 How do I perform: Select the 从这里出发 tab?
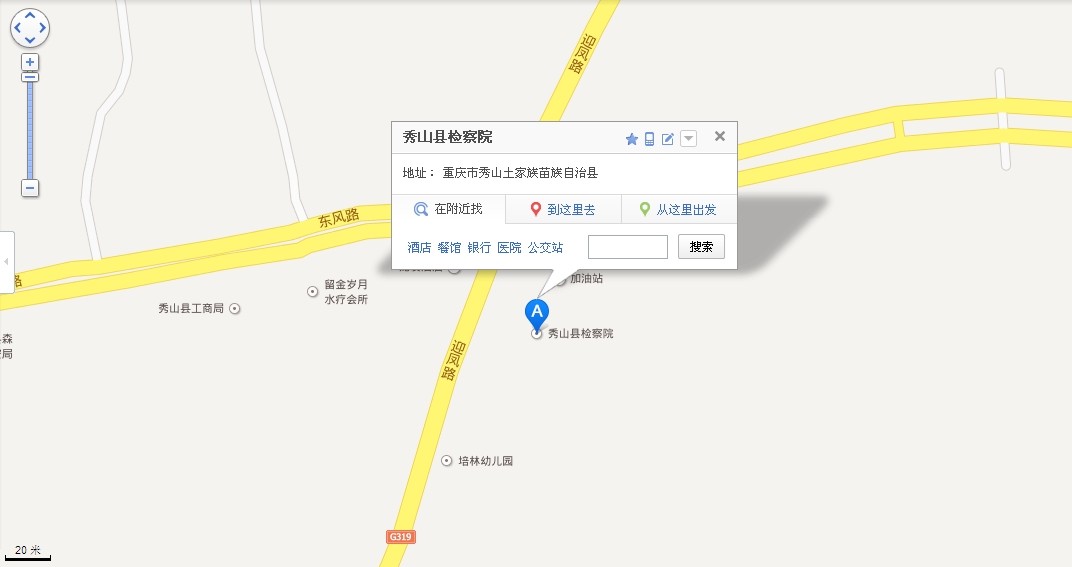(678, 210)
